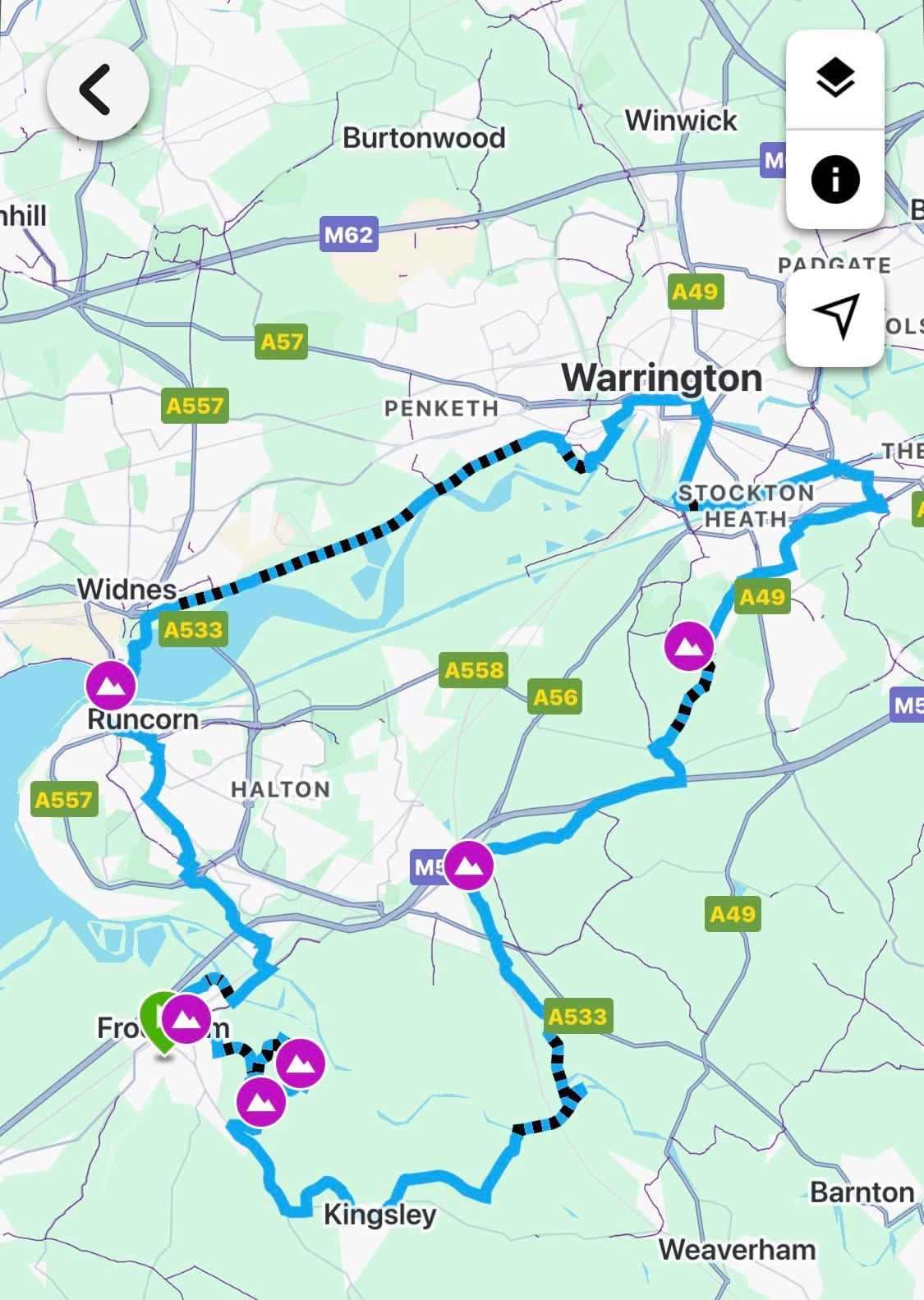Screen dimensions: 924x1300
Task: Click the A49 shield below Winwick
Action: click(x=694, y=292)
